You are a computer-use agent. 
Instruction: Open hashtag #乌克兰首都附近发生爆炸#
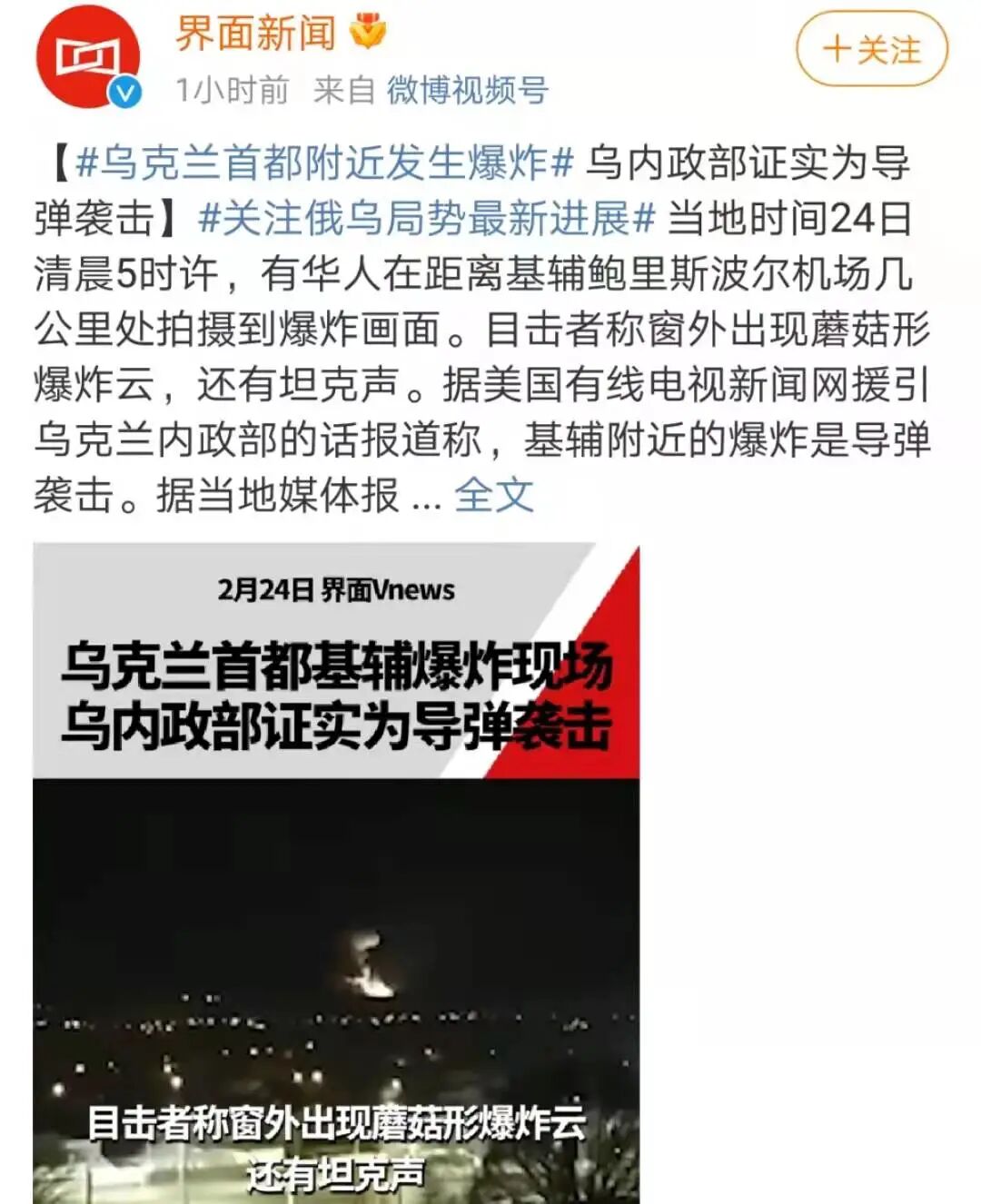325,163
